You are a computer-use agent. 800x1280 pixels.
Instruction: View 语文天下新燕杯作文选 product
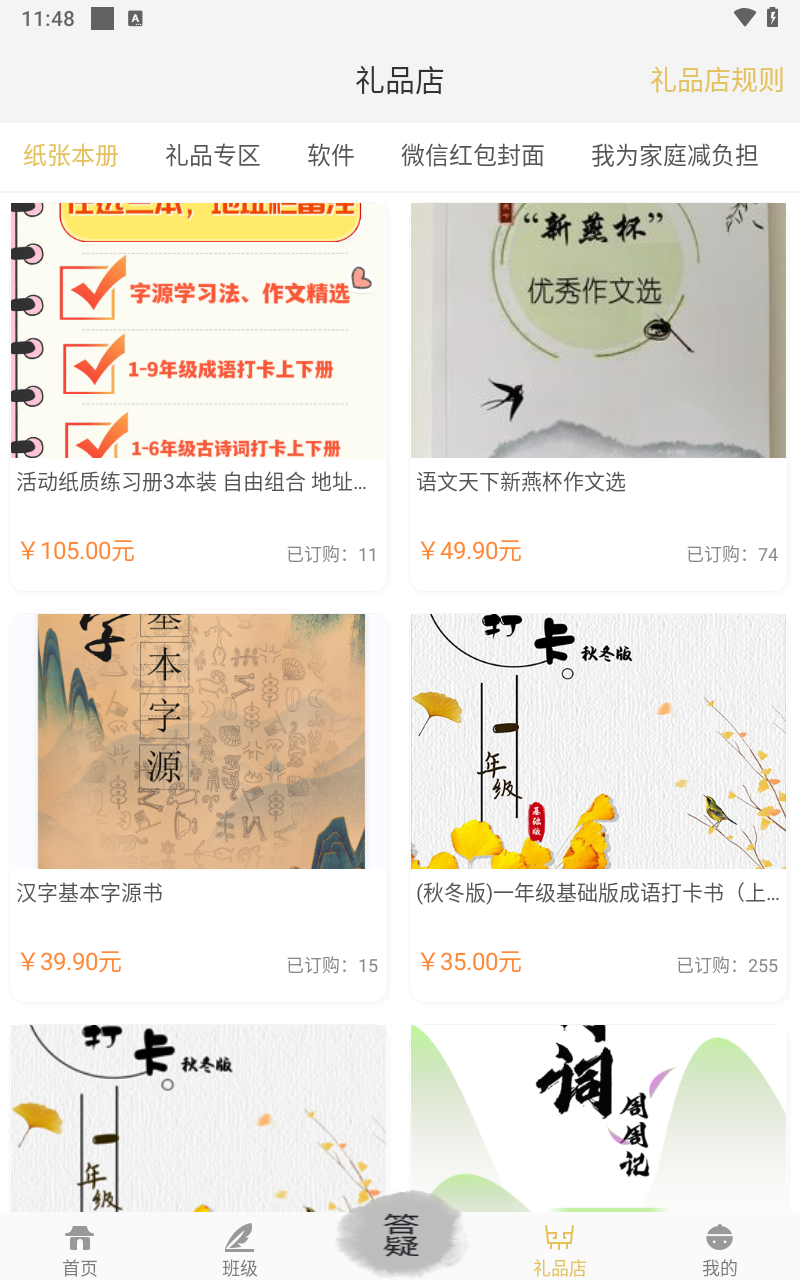(x=598, y=395)
